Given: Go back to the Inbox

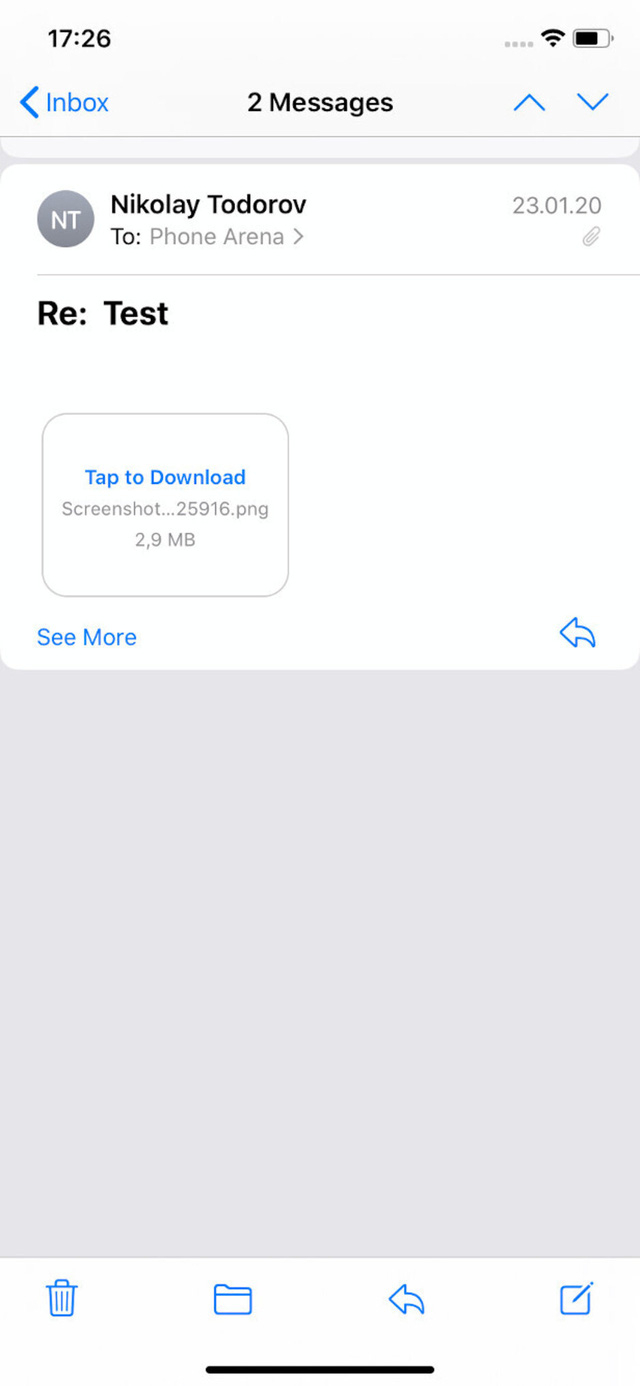Looking at the screenshot, I should point(64,102).
